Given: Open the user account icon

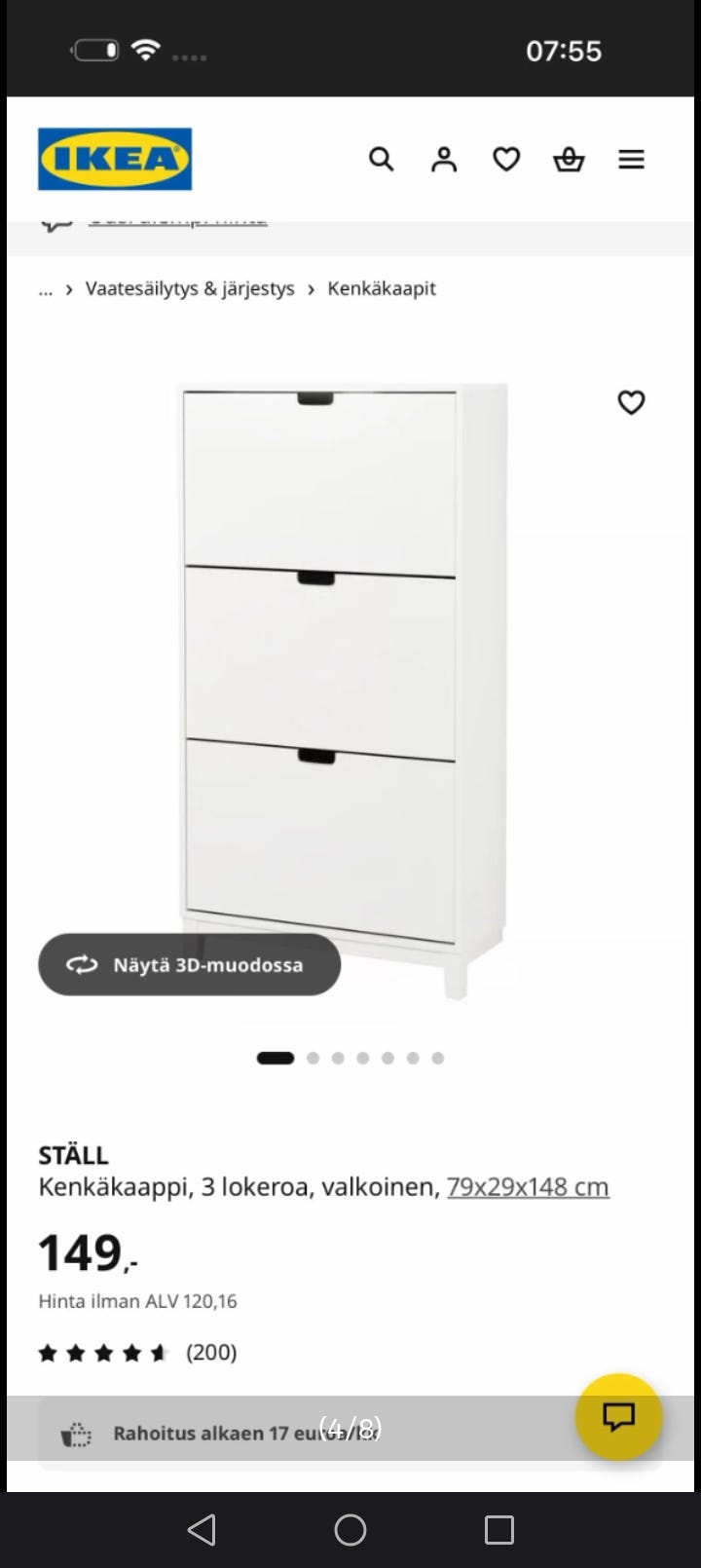Looking at the screenshot, I should pyautogui.click(x=444, y=159).
